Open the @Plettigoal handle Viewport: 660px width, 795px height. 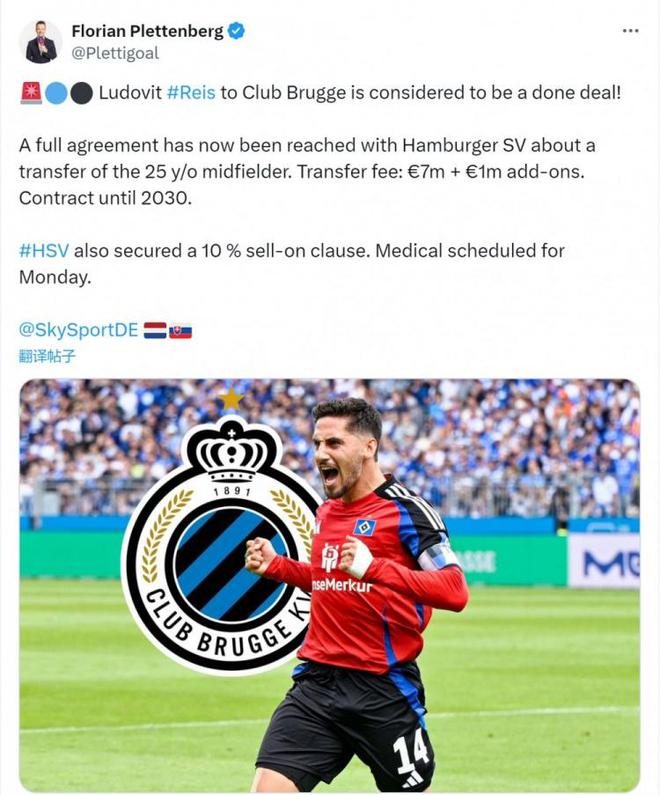(115, 53)
